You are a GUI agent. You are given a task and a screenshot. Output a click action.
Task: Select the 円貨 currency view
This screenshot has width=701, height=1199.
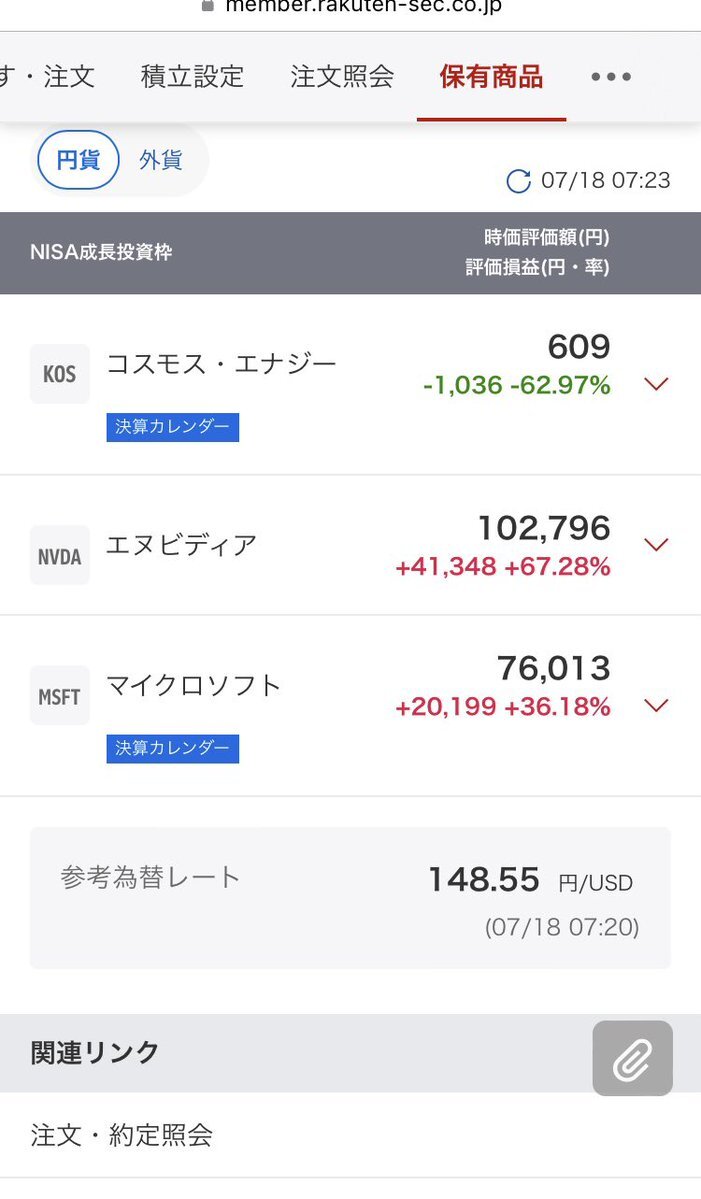pos(78,160)
